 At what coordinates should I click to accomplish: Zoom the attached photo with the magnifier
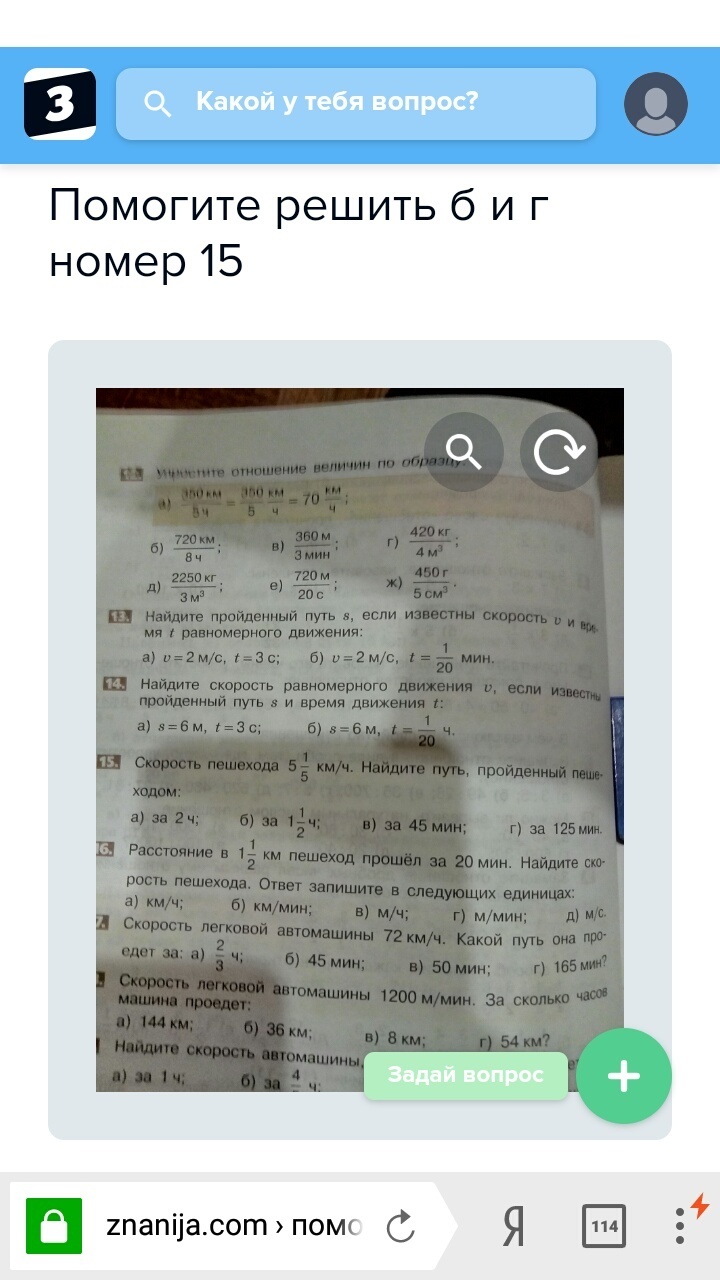pyautogui.click(x=464, y=452)
